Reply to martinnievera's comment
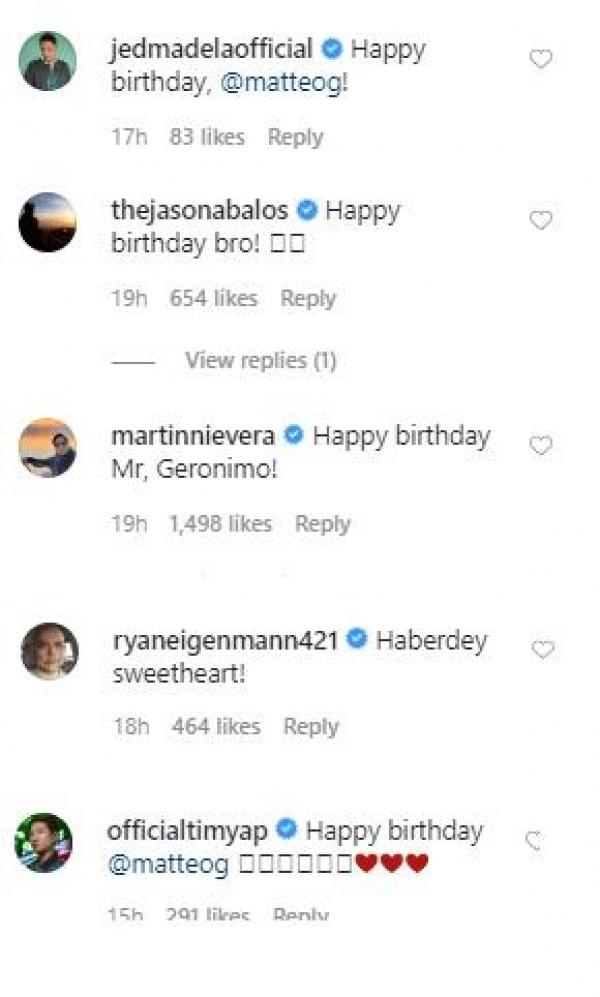This screenshot has width=600, height=997. pos(323,524)
